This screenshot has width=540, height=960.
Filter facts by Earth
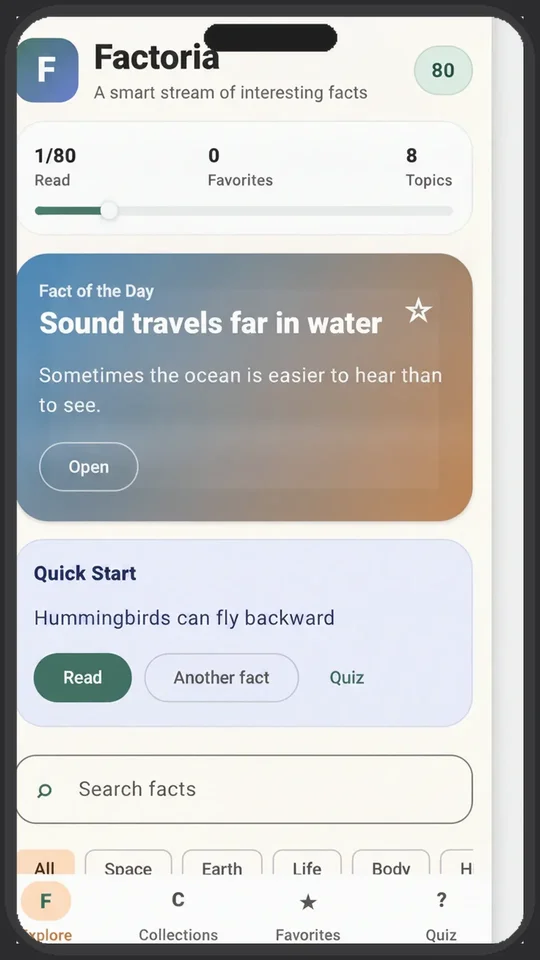pyautogui.click(x=222, y=864)
